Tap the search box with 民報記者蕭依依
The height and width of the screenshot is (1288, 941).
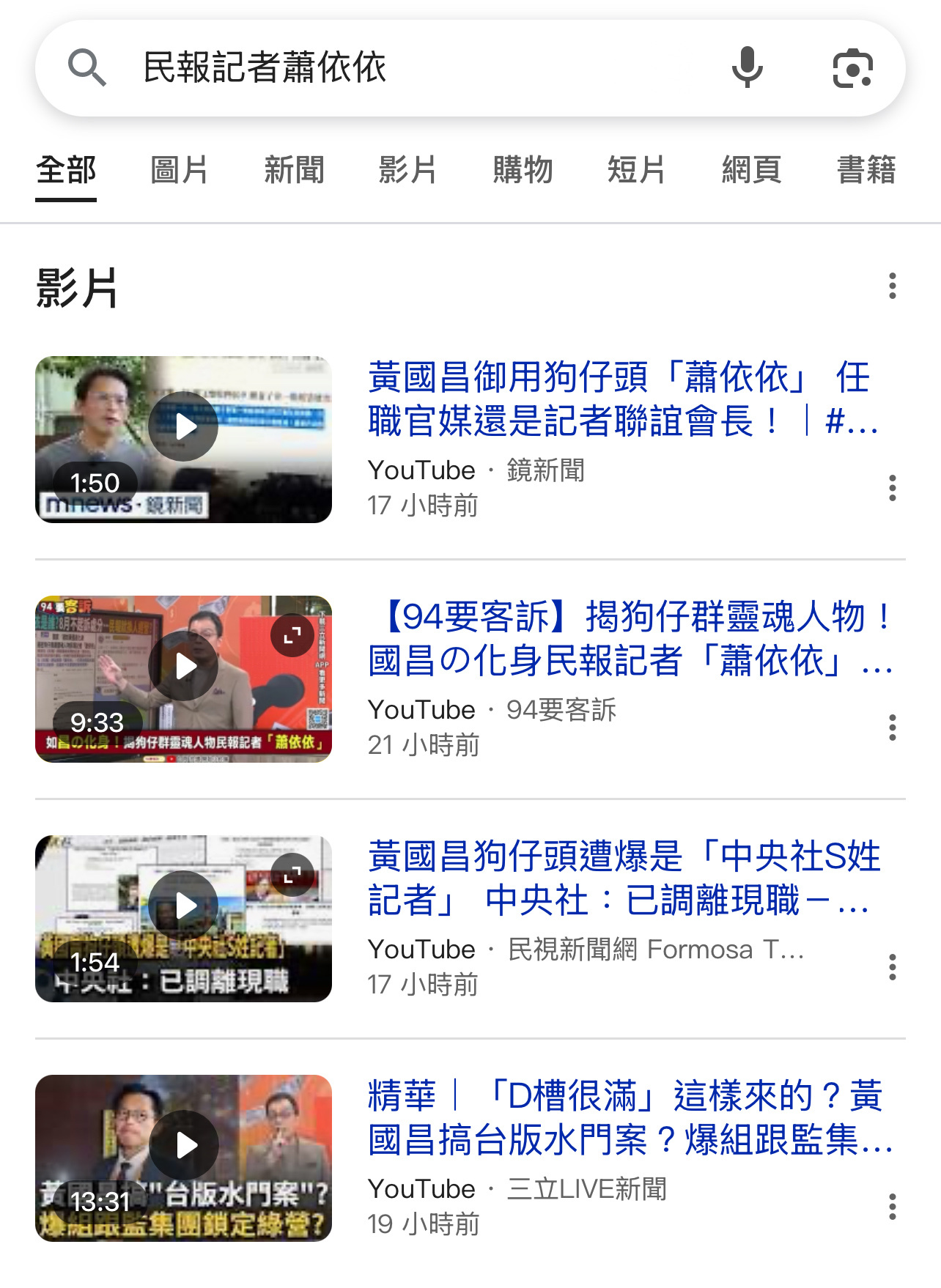pyautogui.click(x=410, y=67)
